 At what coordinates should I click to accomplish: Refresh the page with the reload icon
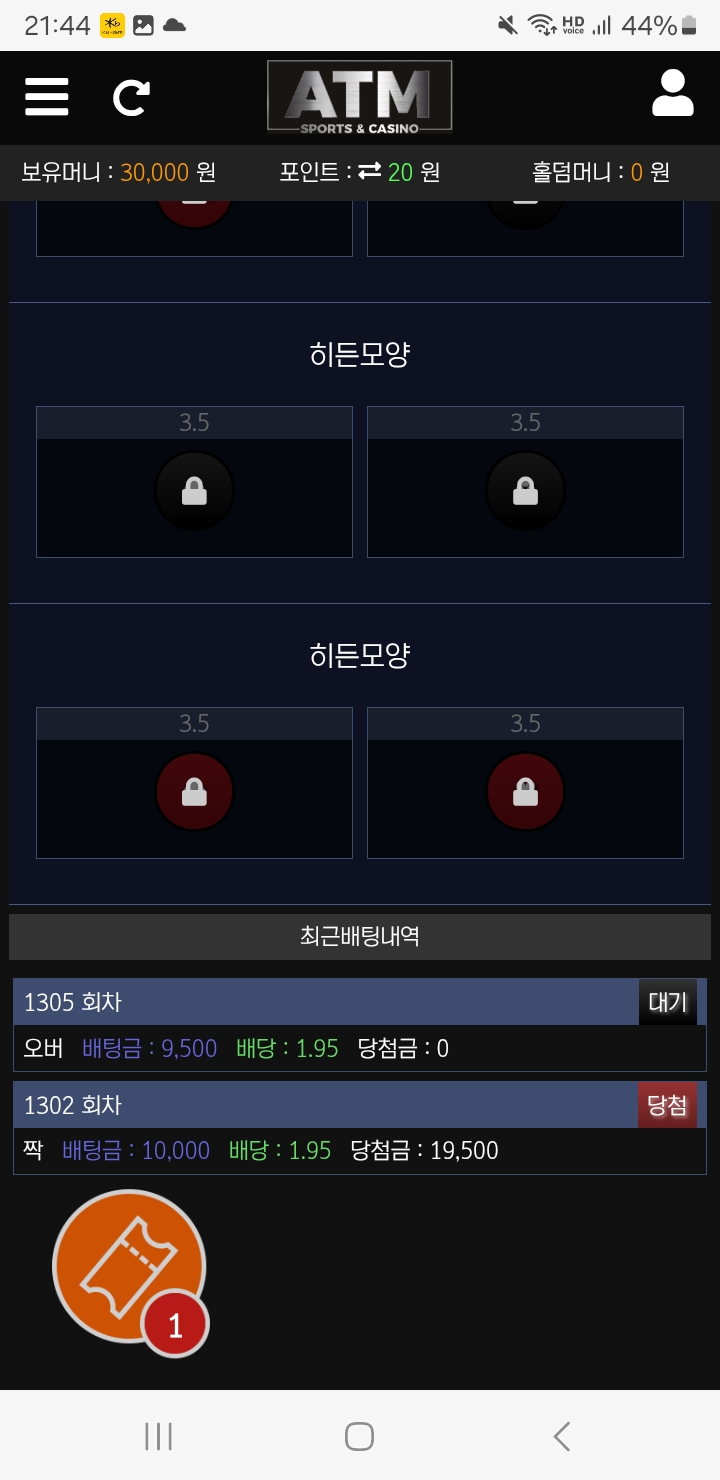pyautogui.click(x=131, y=97)
